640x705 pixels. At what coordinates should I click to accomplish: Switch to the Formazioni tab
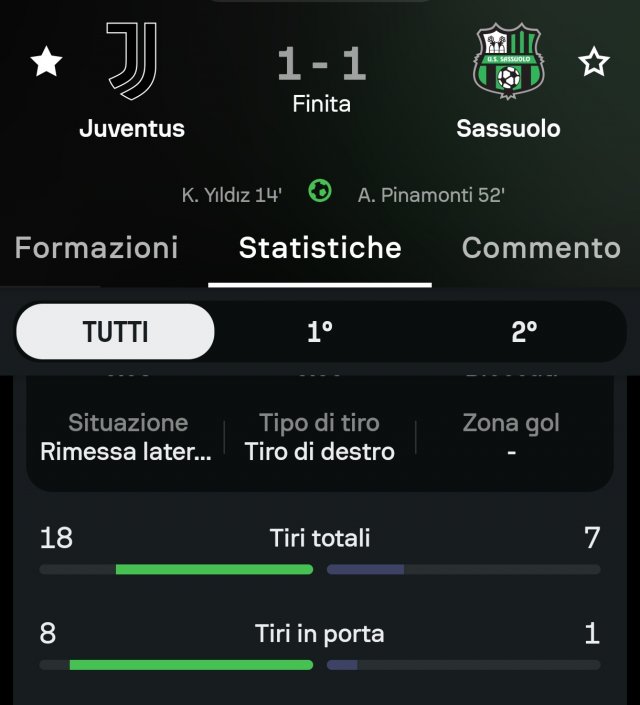tap(97, 248)
